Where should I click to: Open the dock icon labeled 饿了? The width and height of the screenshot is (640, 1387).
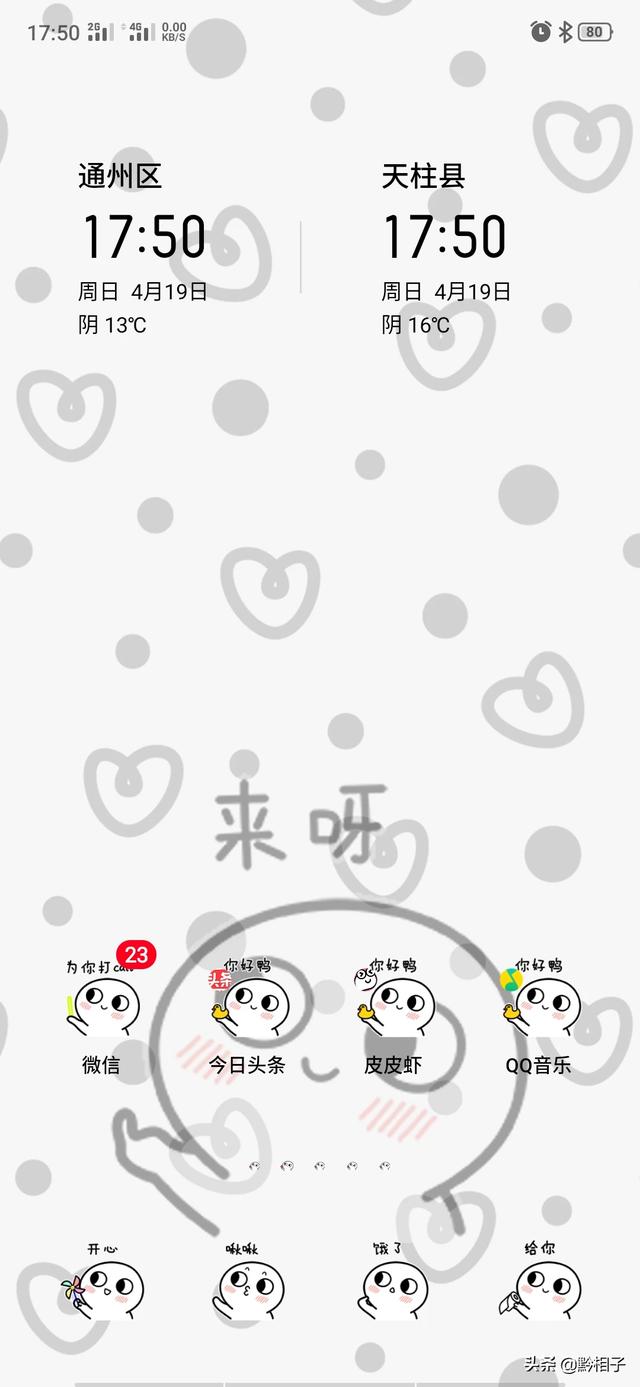393,1280
